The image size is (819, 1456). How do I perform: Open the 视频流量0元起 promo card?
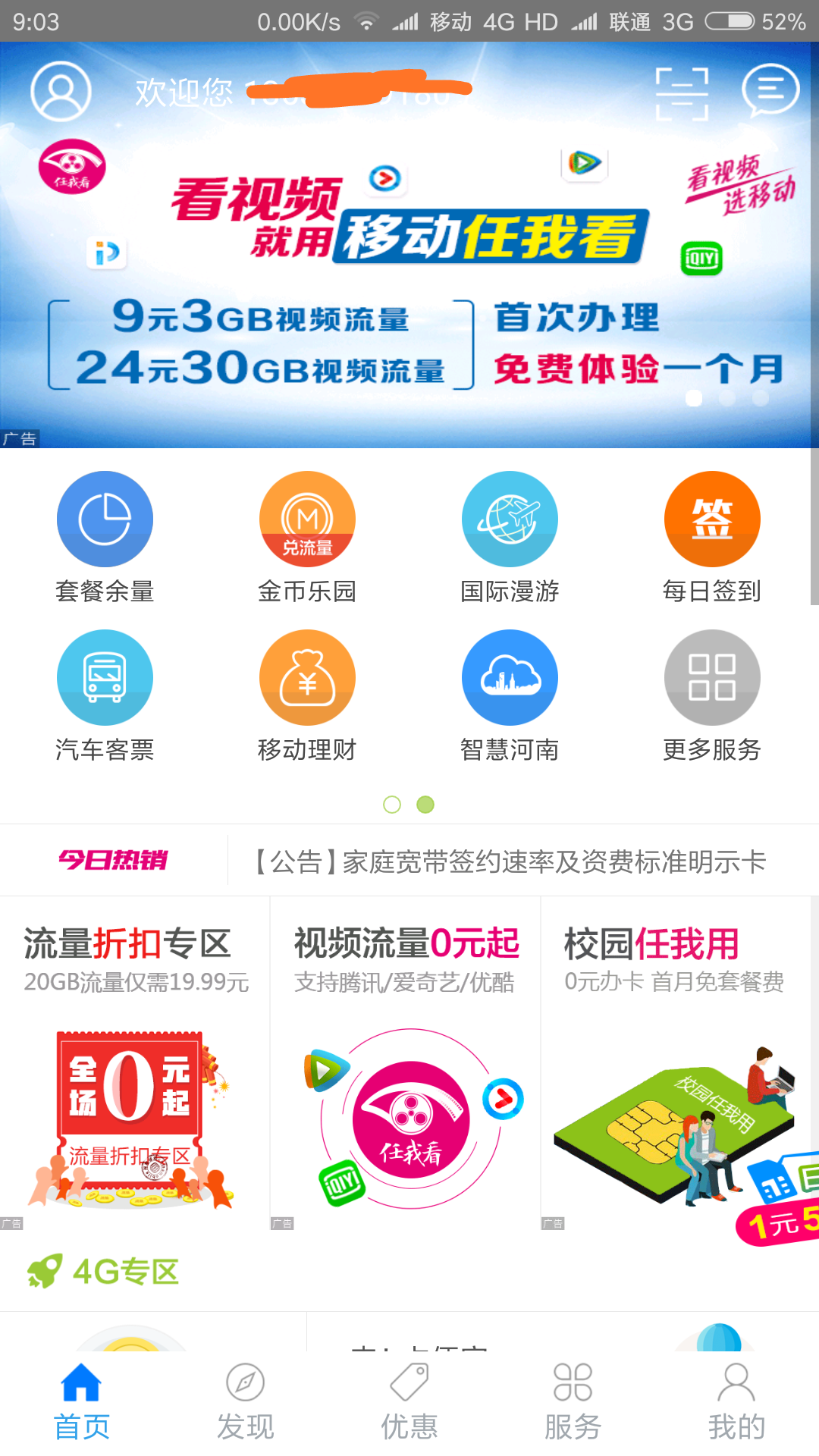click(x=406, y=1062)
